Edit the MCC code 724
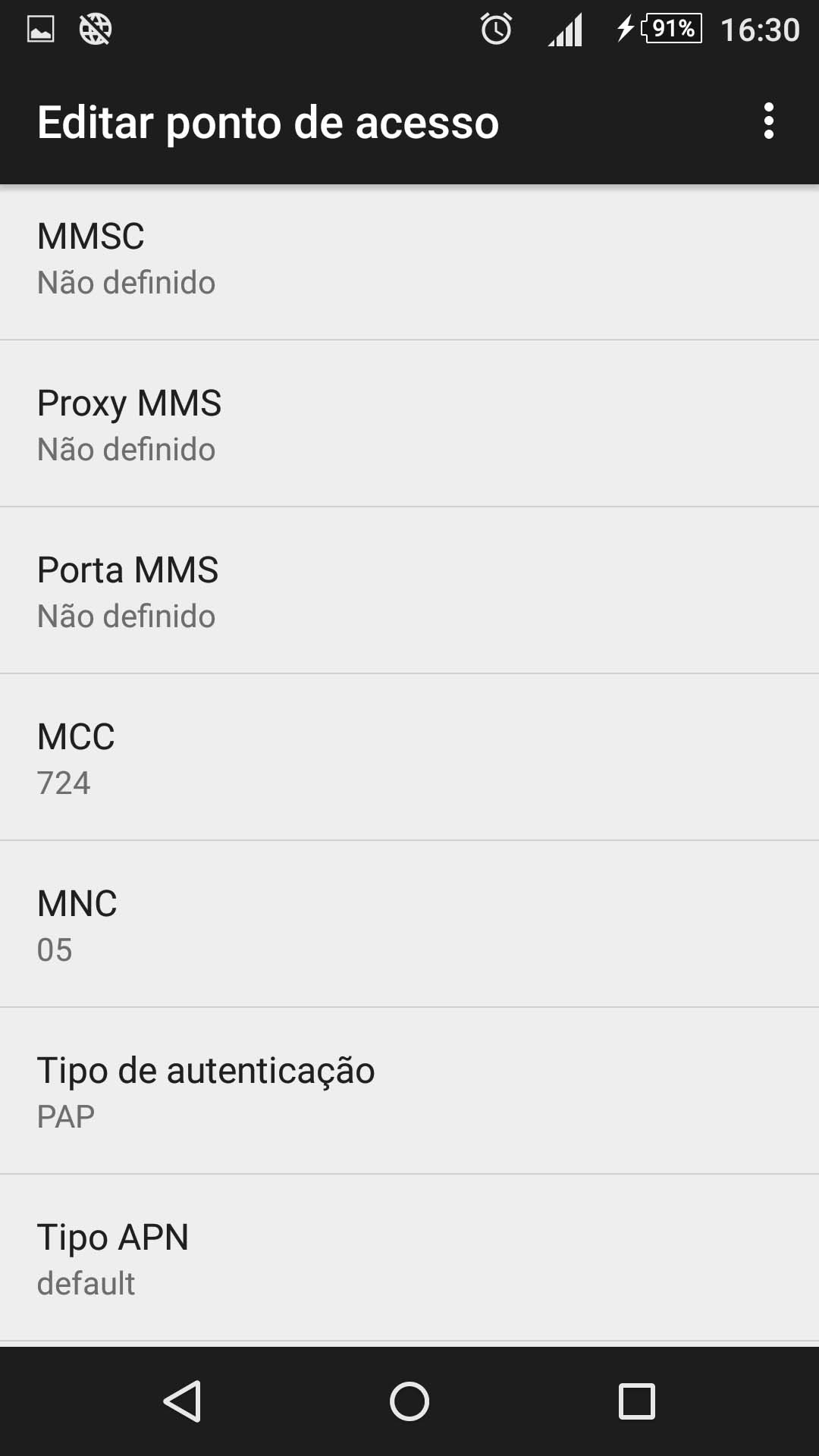819x1456 pixels. click(x=409, y=758)
